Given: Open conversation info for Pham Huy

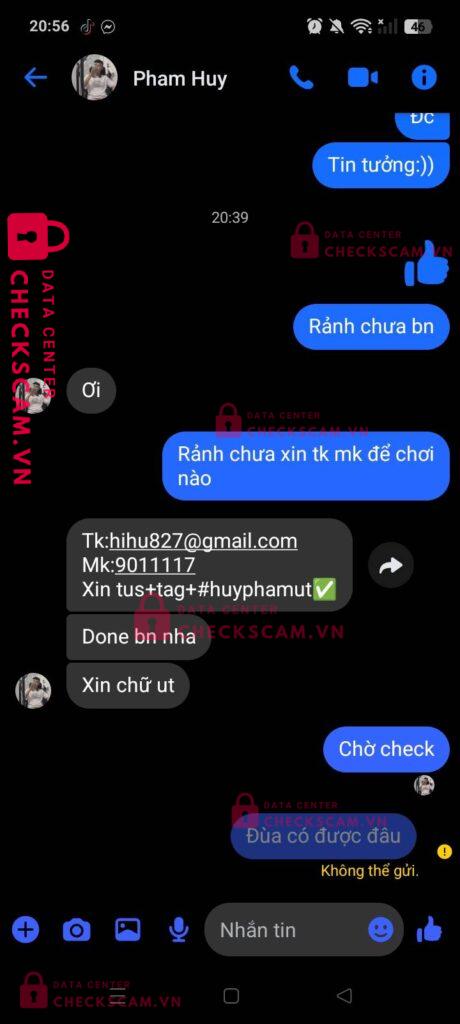Looking at the screenshot, I should (423, 78).
